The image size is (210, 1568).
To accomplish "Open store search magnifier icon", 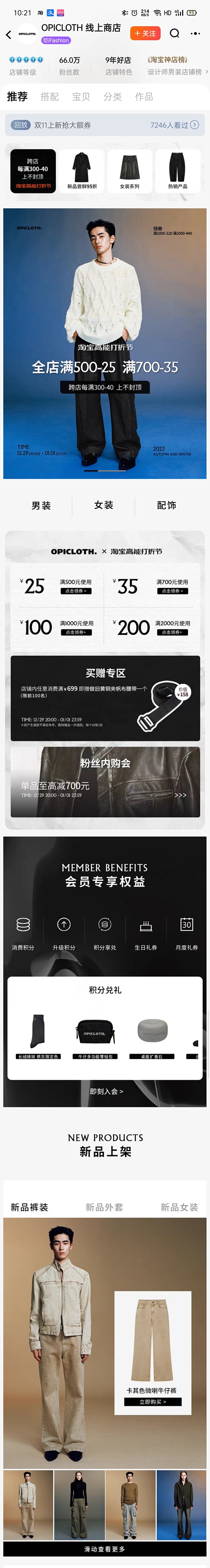I will point(175,33).
